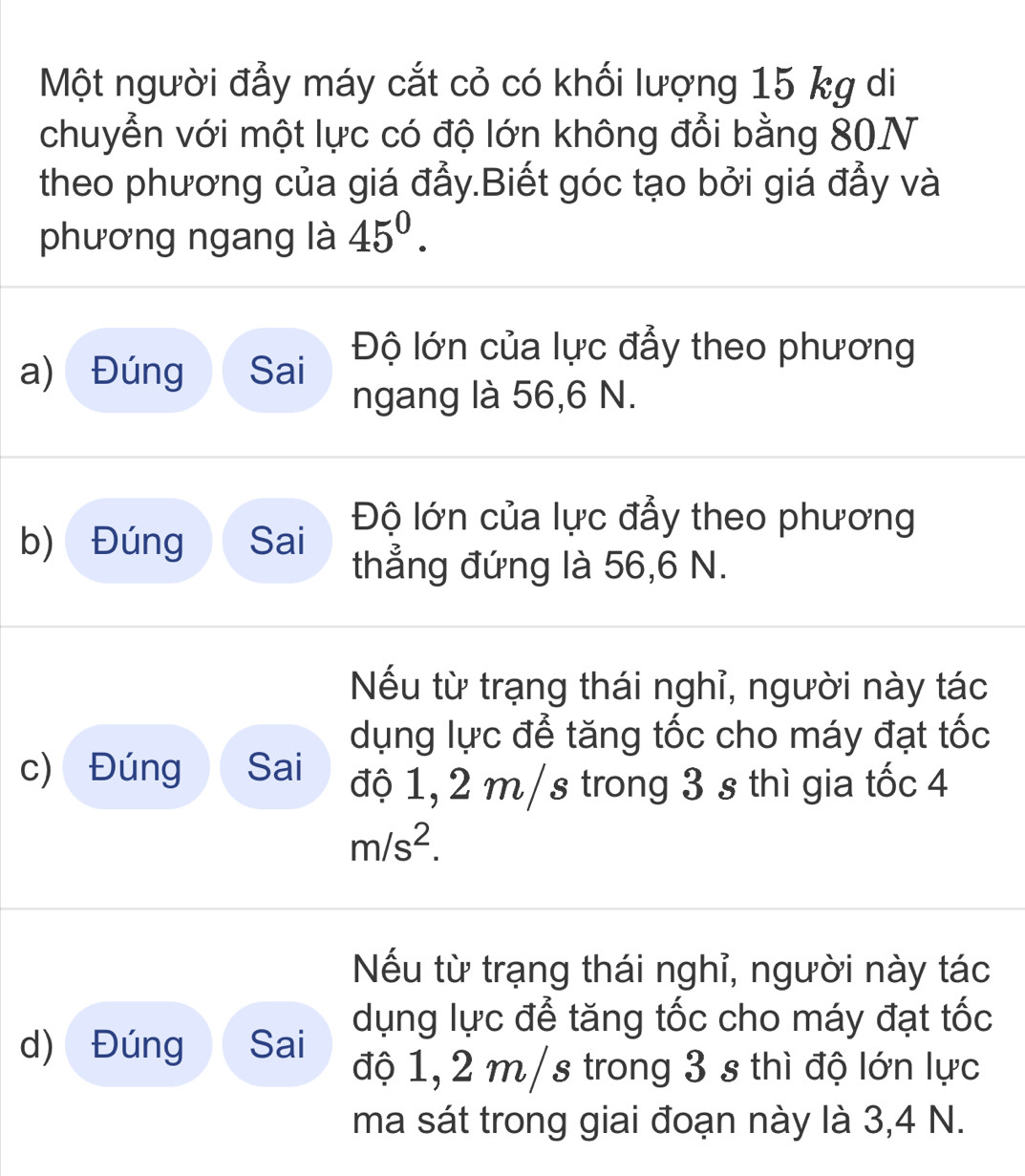
Task: Answer Sai for statement d)
Action: 277,1044
